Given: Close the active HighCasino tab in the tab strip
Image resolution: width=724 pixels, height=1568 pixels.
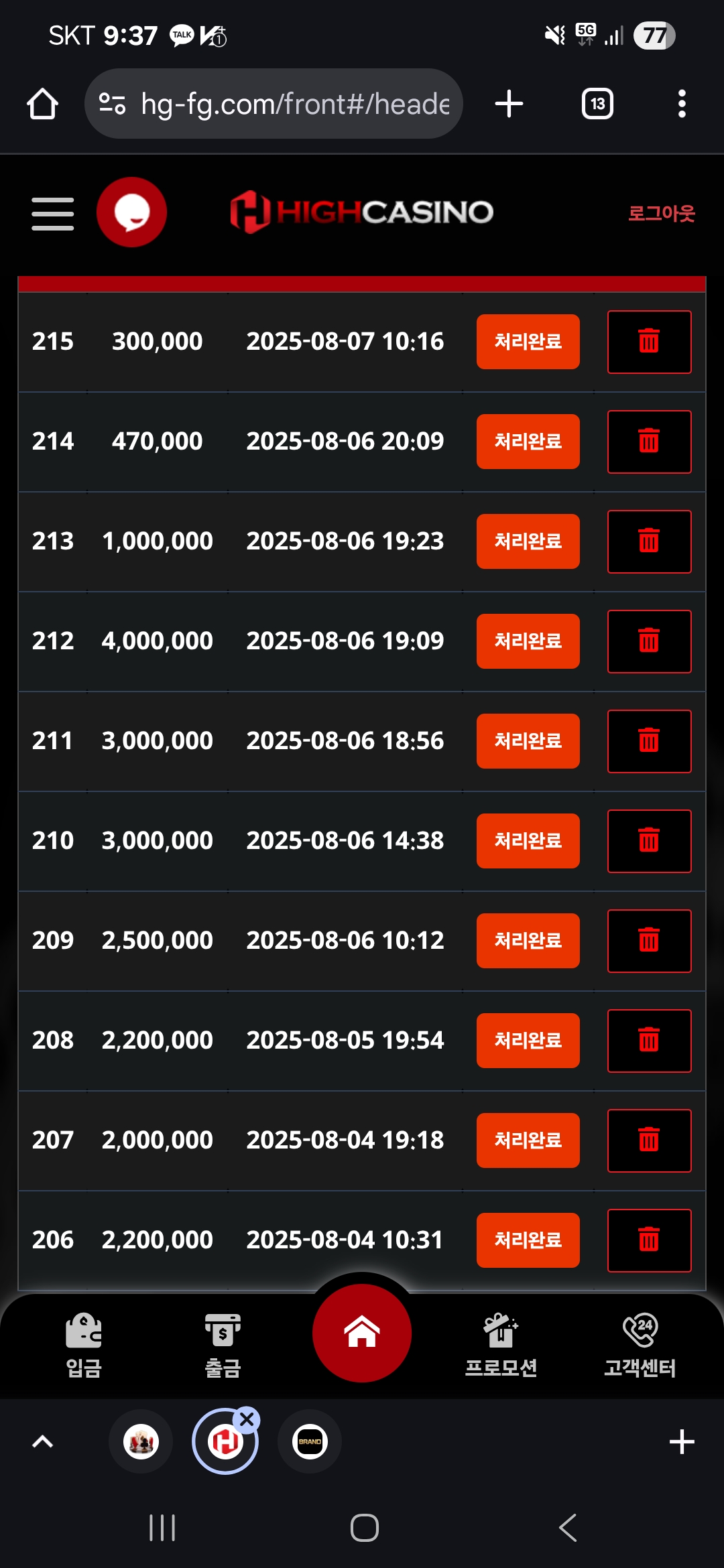Looking at the screenshot, I should pyautogui.click(x=247, y=1419).
